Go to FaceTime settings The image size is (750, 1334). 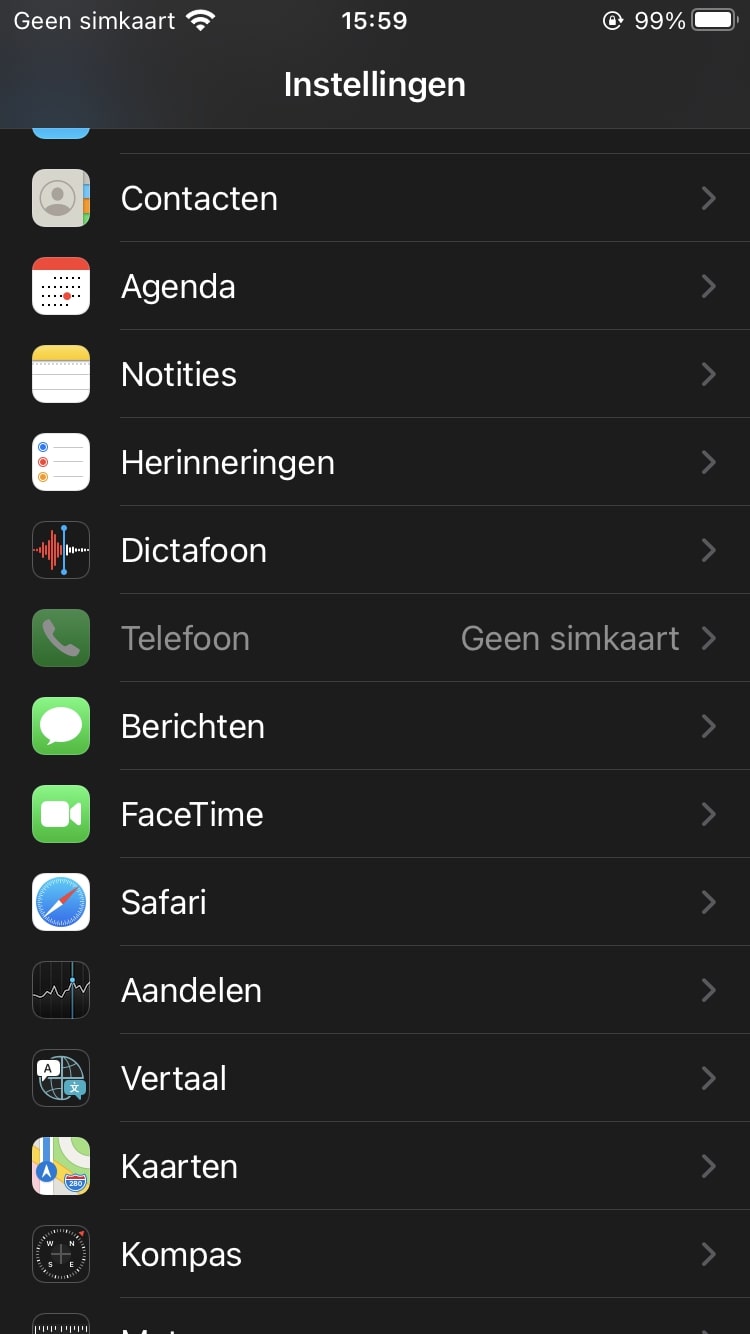[x=375, y=814]
